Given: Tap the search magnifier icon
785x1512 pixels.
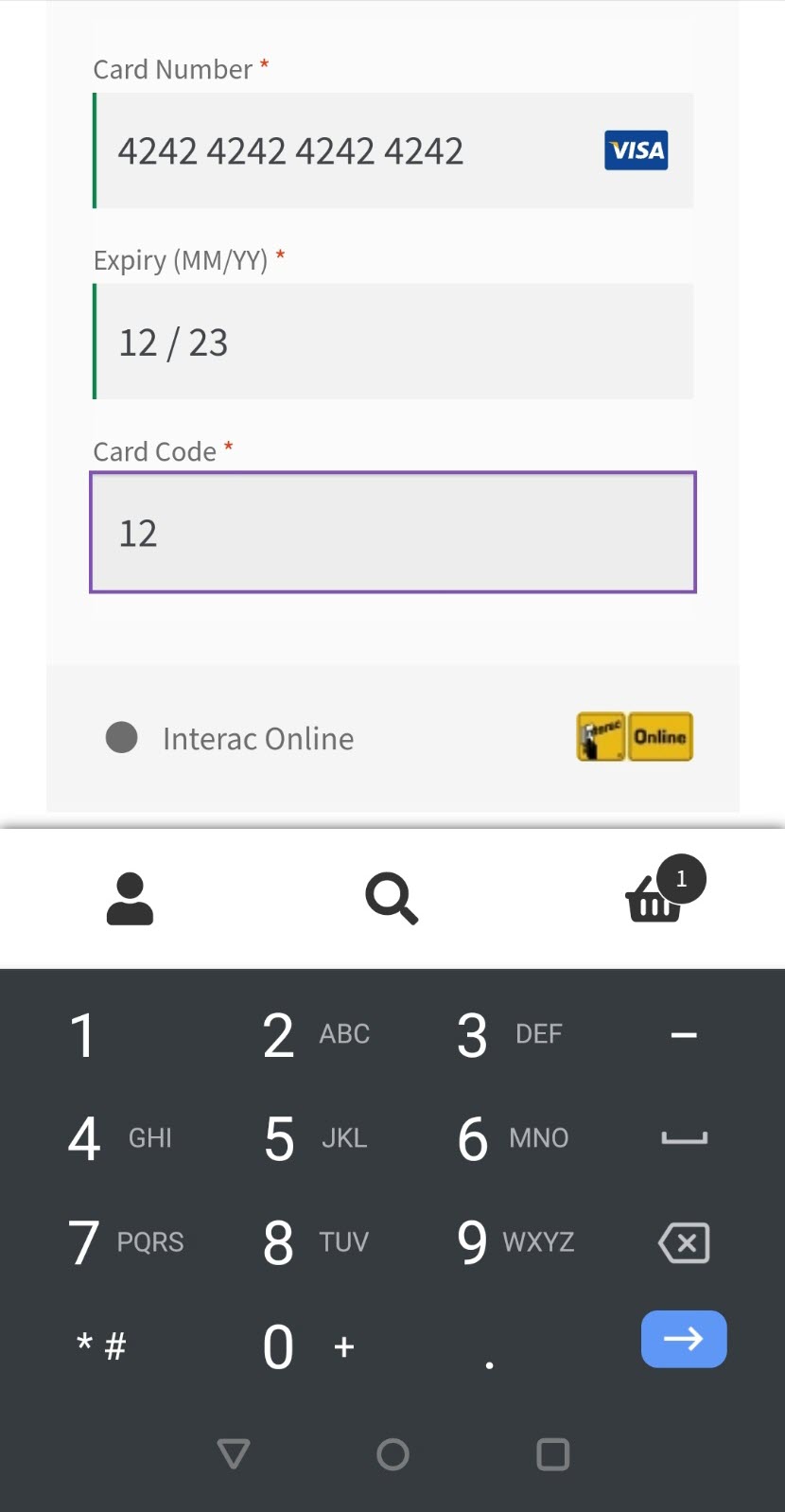Looking at the screenshot, I should [392, 897].
